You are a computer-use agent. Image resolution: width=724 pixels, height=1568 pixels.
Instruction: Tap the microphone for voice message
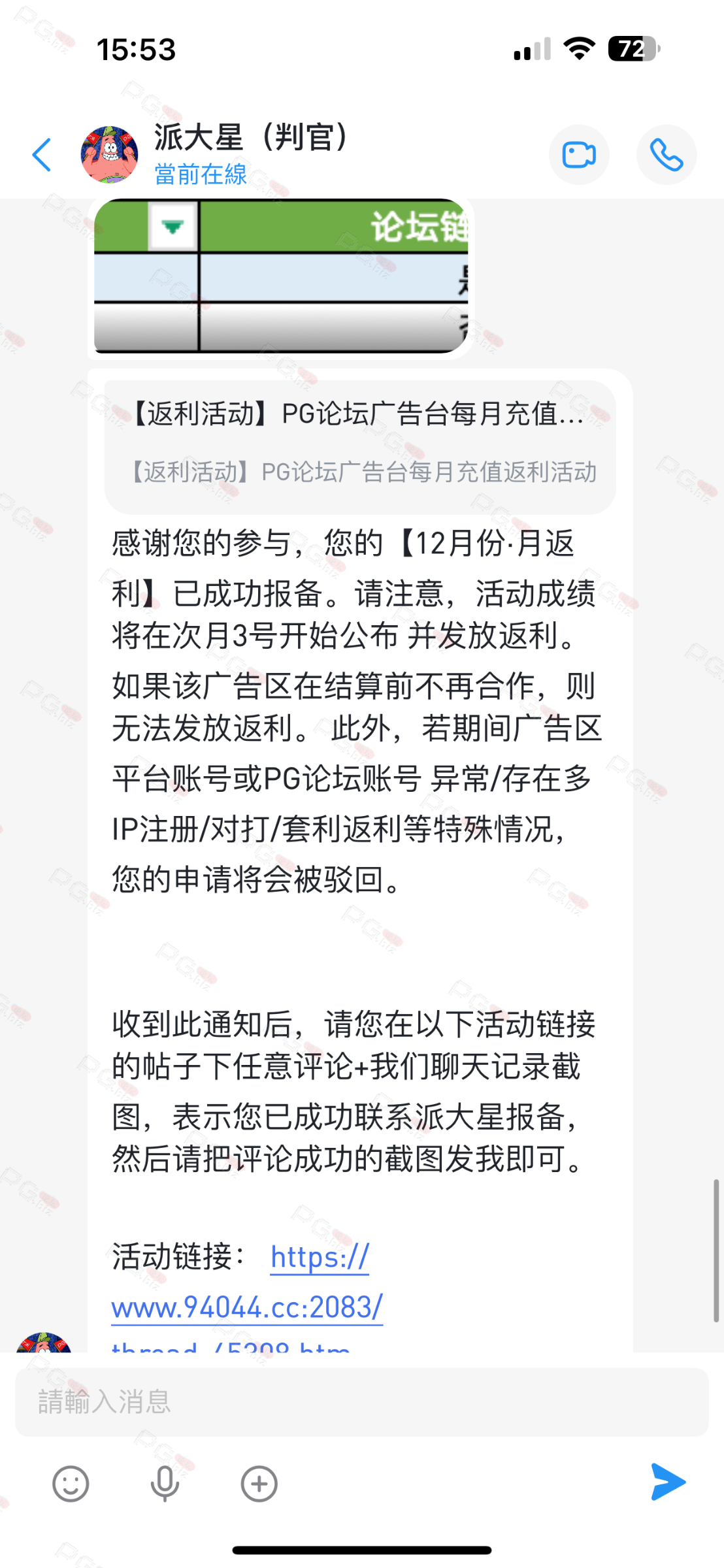tap(165, 1483)
